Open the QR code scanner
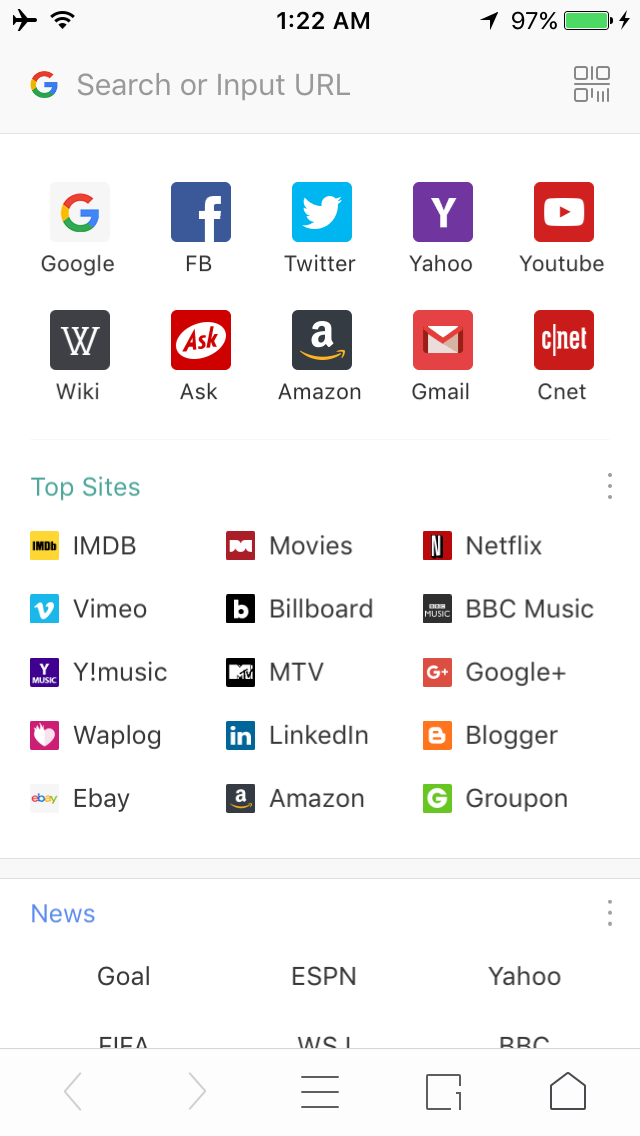 (591, 85)
